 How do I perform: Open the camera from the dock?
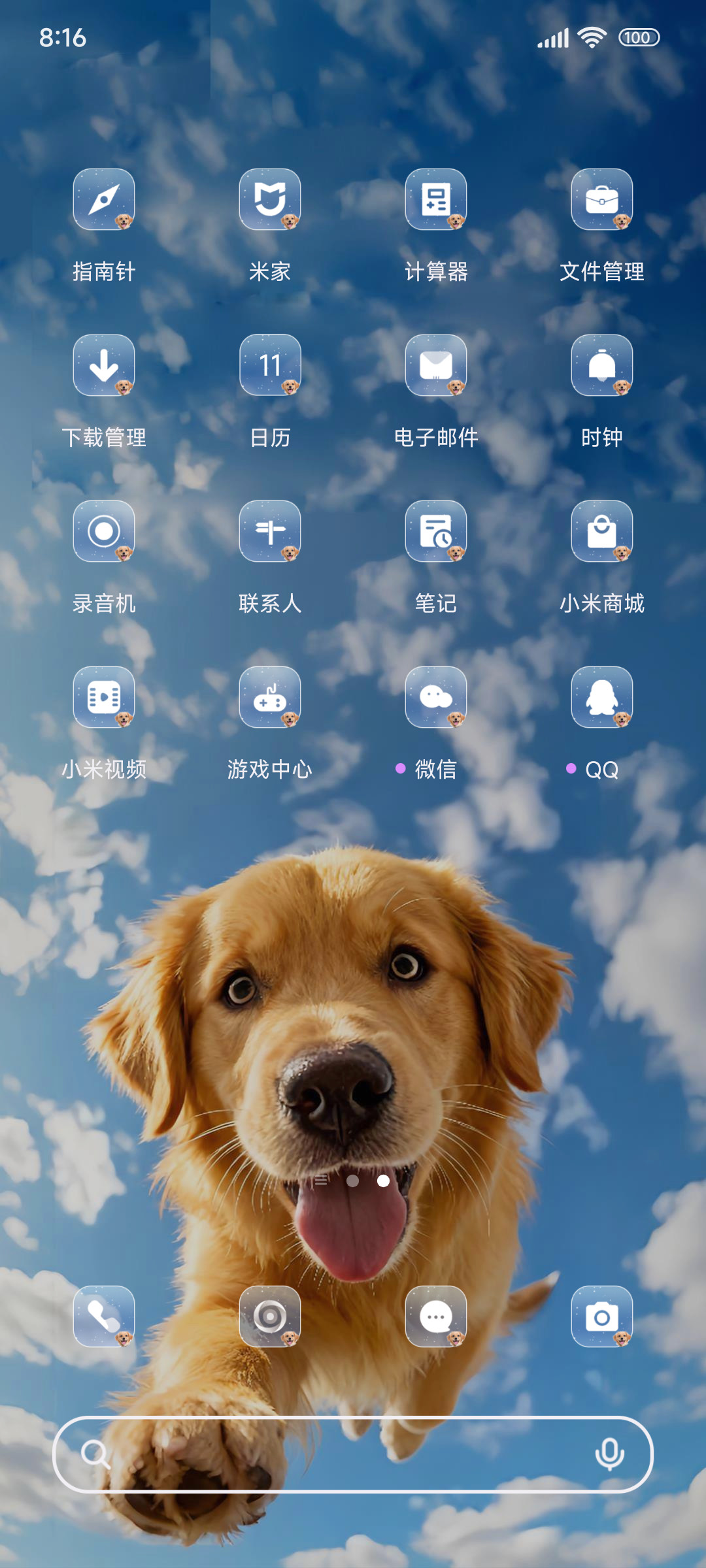point(602,1316)
